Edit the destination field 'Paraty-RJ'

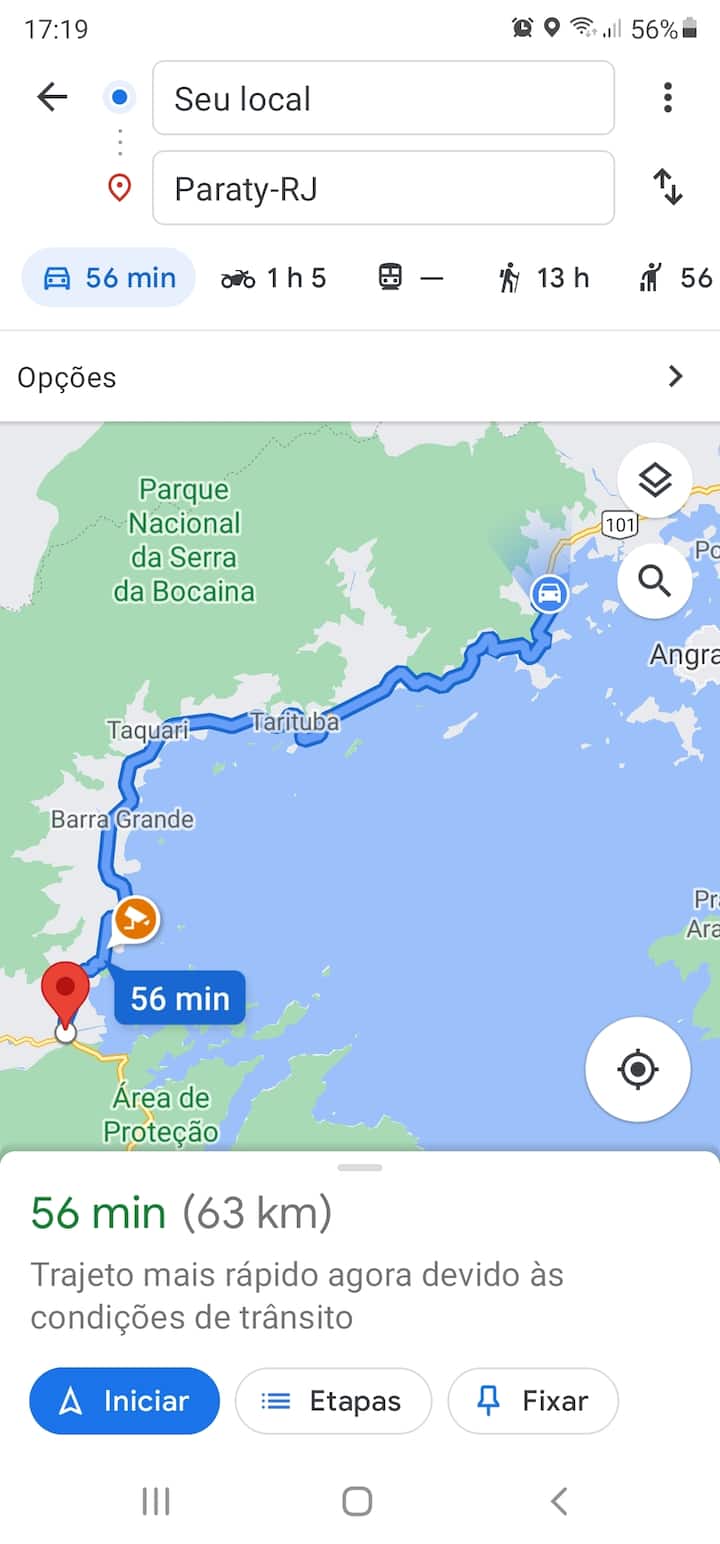click(383, 188)
